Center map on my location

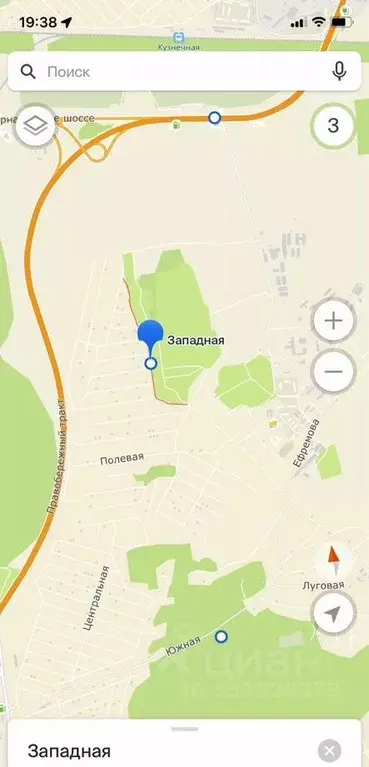(333, 613)
